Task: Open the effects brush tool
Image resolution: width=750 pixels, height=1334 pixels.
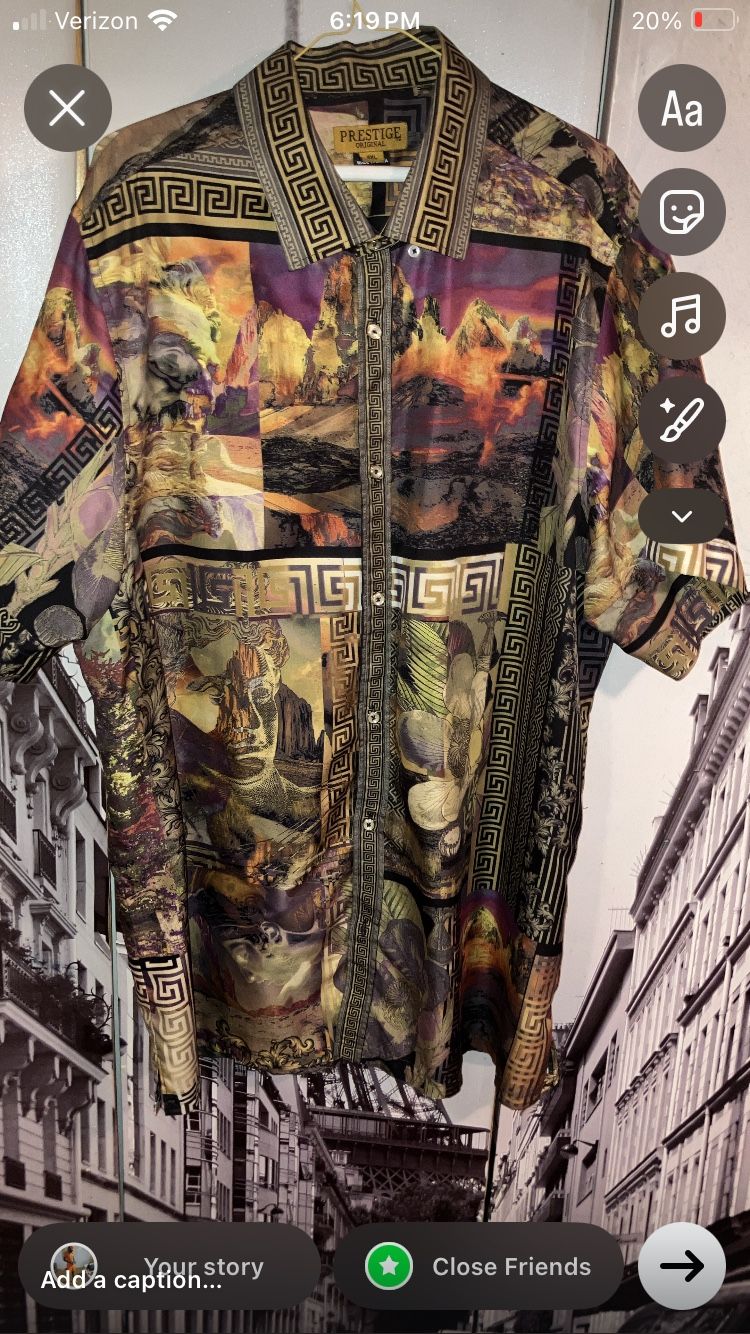Action: point(682,420)
